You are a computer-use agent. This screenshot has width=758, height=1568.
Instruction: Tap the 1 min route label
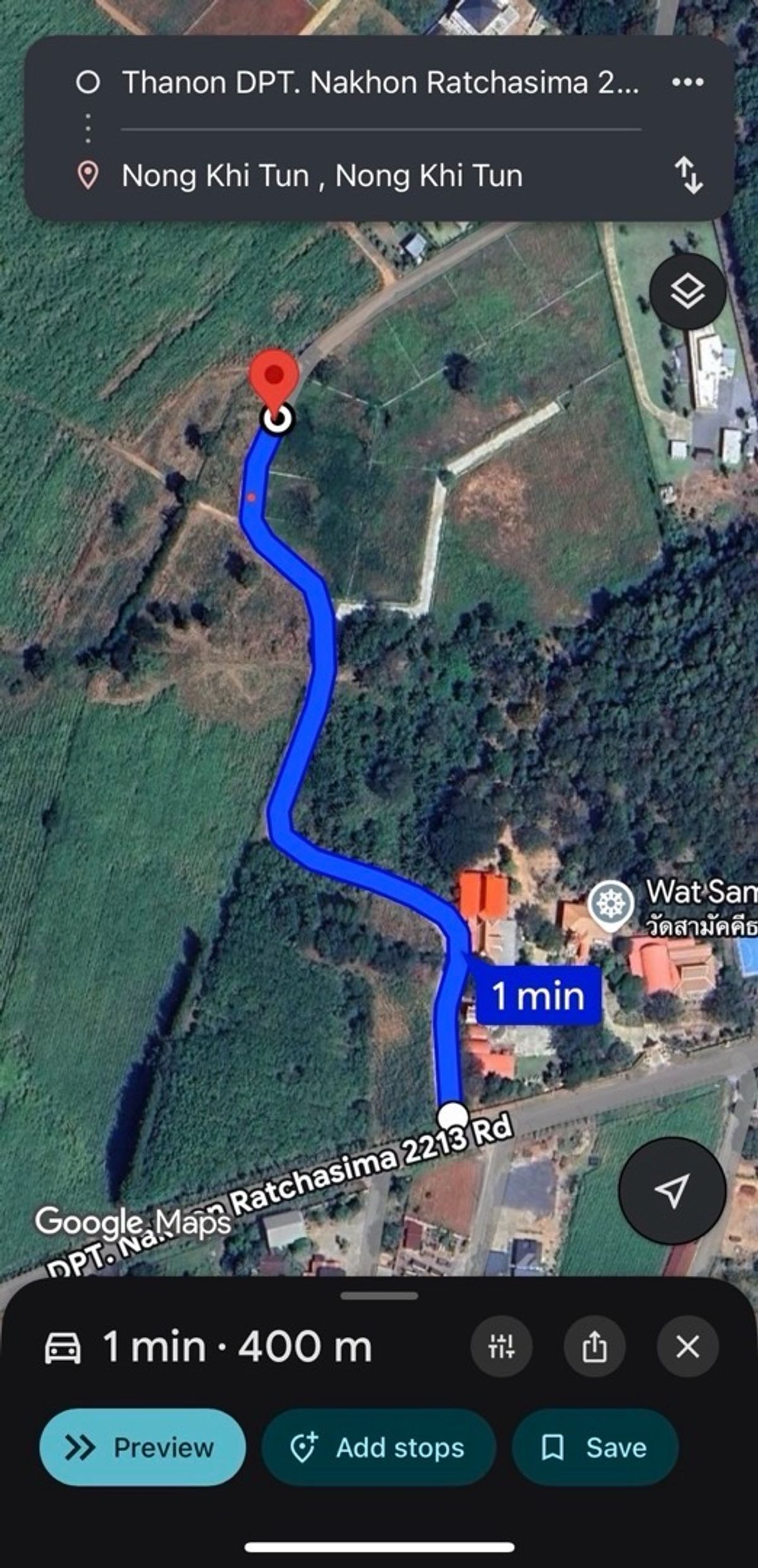click(538, 996)
